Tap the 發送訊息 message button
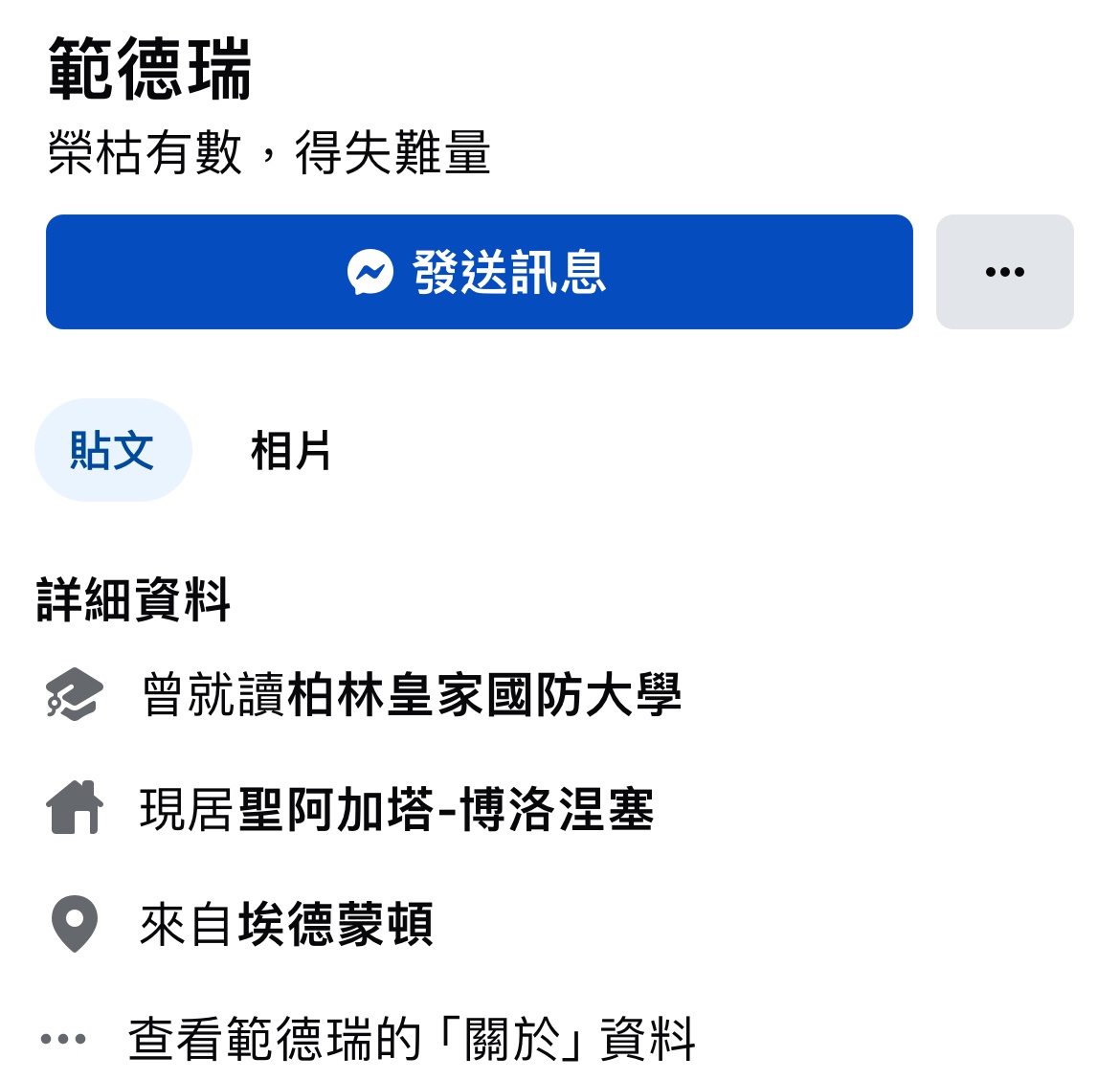Viewport: 1120px width, 1080px height. point(479,272)
